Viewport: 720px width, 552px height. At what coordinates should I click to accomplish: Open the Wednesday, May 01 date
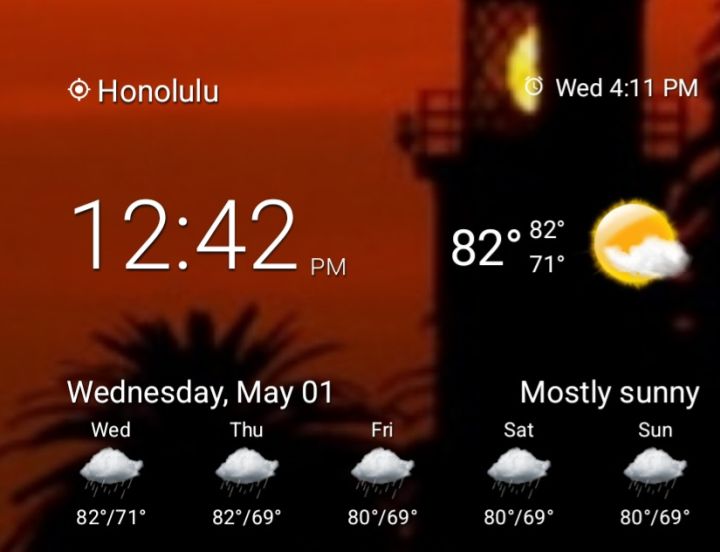(x=199, y=392)
